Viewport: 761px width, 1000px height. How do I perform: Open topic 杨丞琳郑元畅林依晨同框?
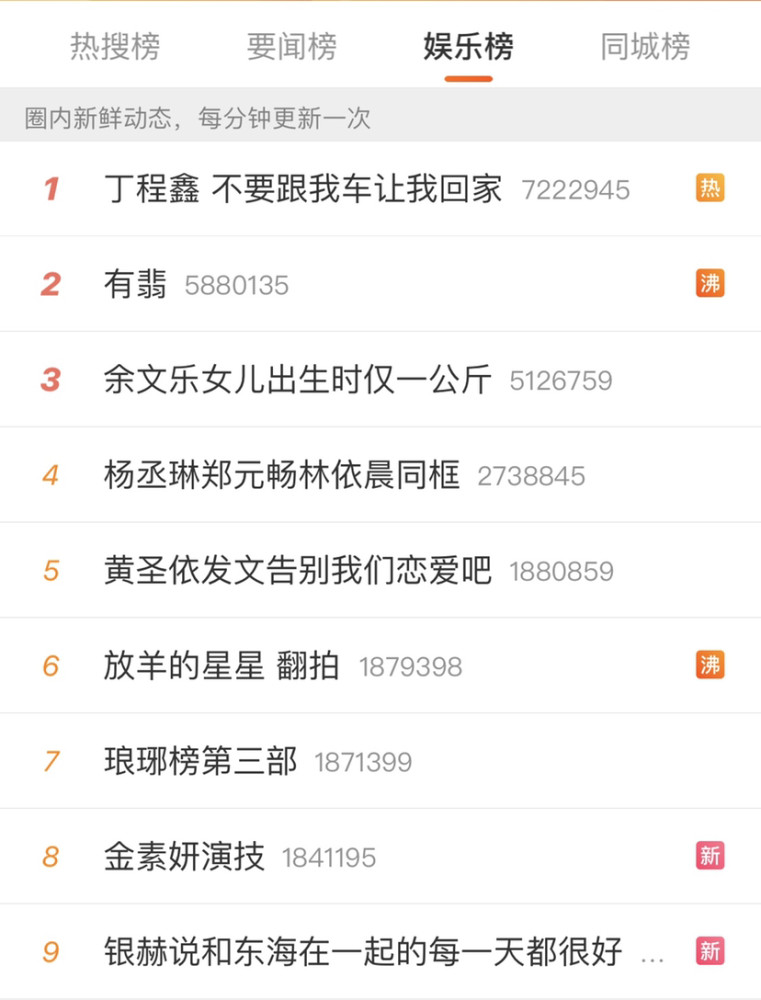click(x=282, y=475)
